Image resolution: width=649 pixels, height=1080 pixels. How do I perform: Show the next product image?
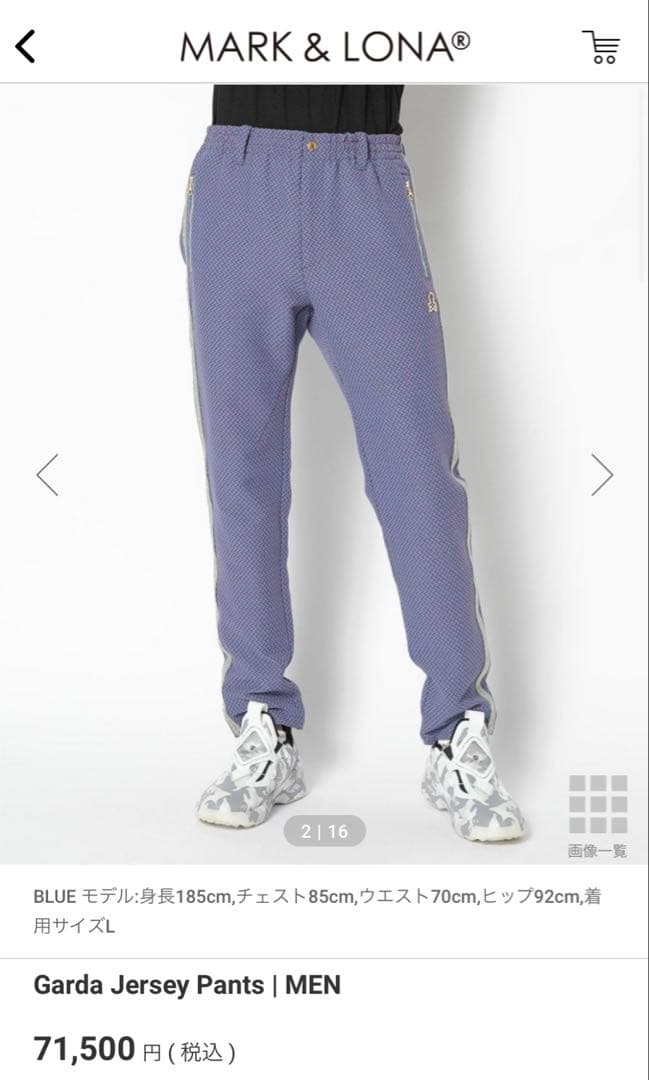(601, 475)
